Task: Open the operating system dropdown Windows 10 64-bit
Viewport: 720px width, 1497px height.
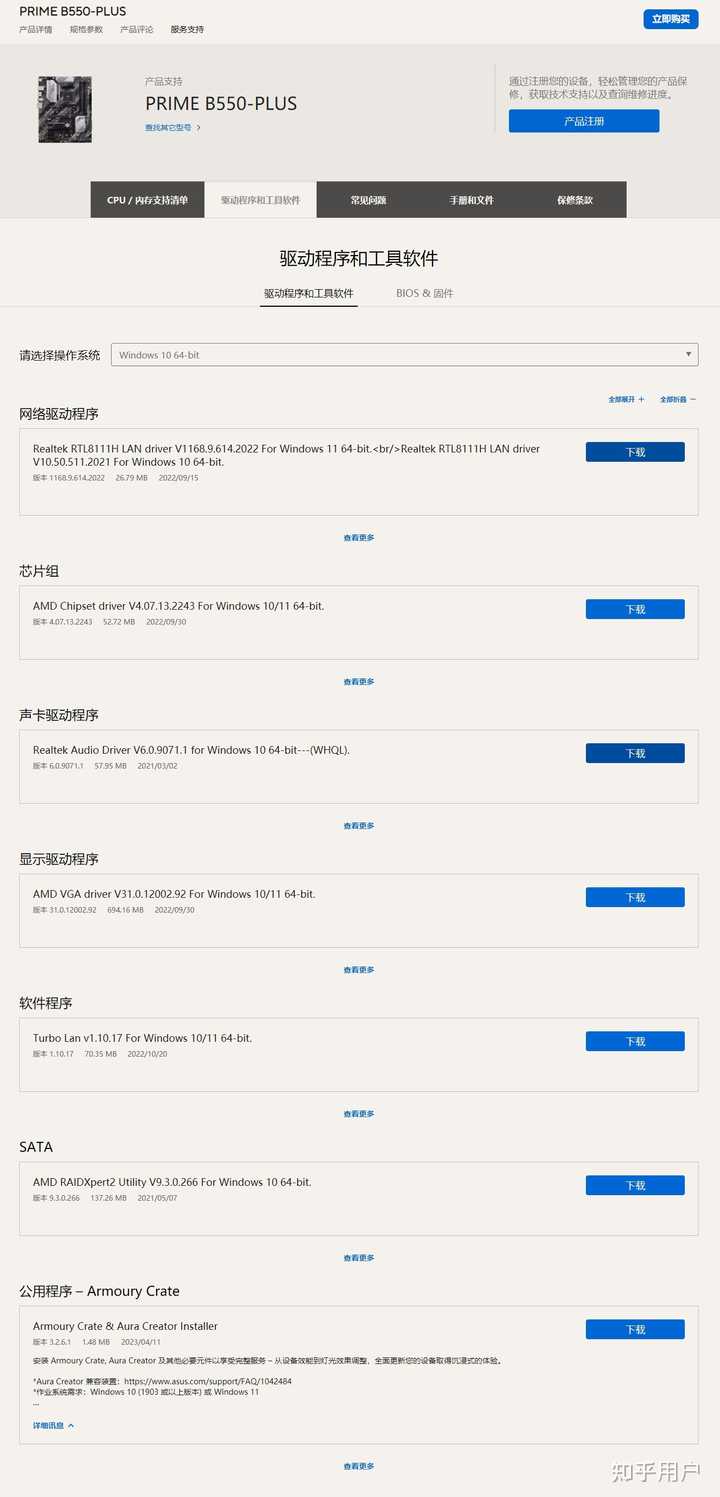Action: tap(404, 355)
